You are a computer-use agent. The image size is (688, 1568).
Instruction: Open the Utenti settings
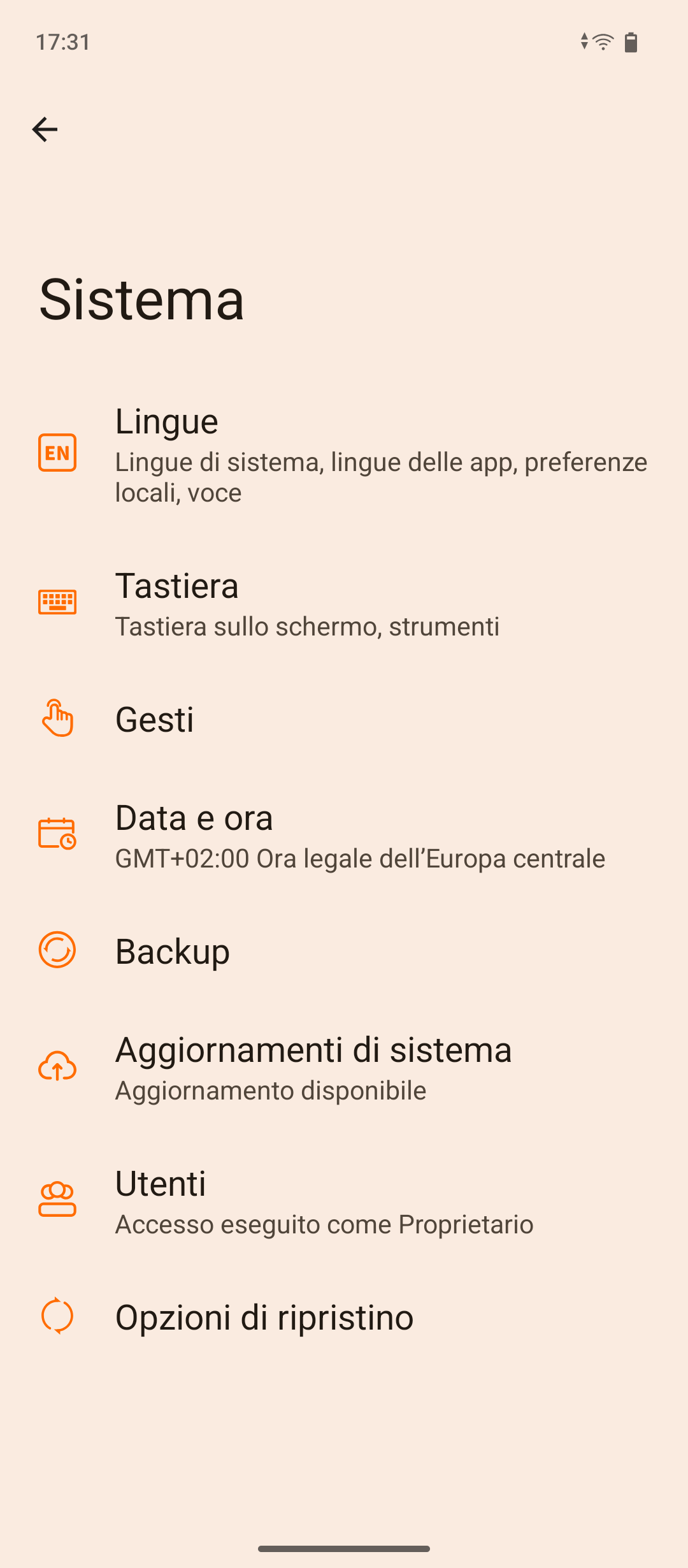click(x=344, y=1201)
